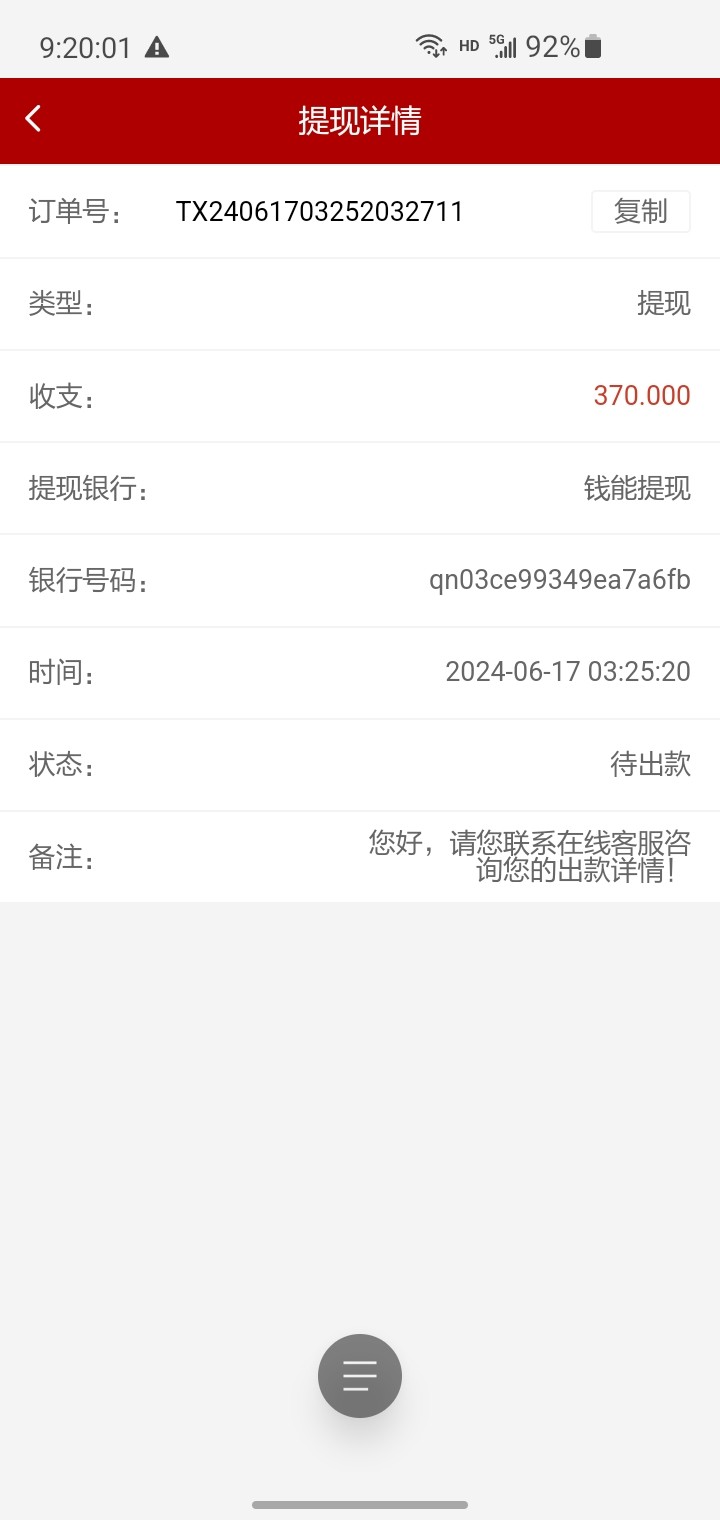The height and width of the screenshot is (1520, 720).
Task: Copy the order number with 复制
Action: pyautogui.click(x=640, y=212)
